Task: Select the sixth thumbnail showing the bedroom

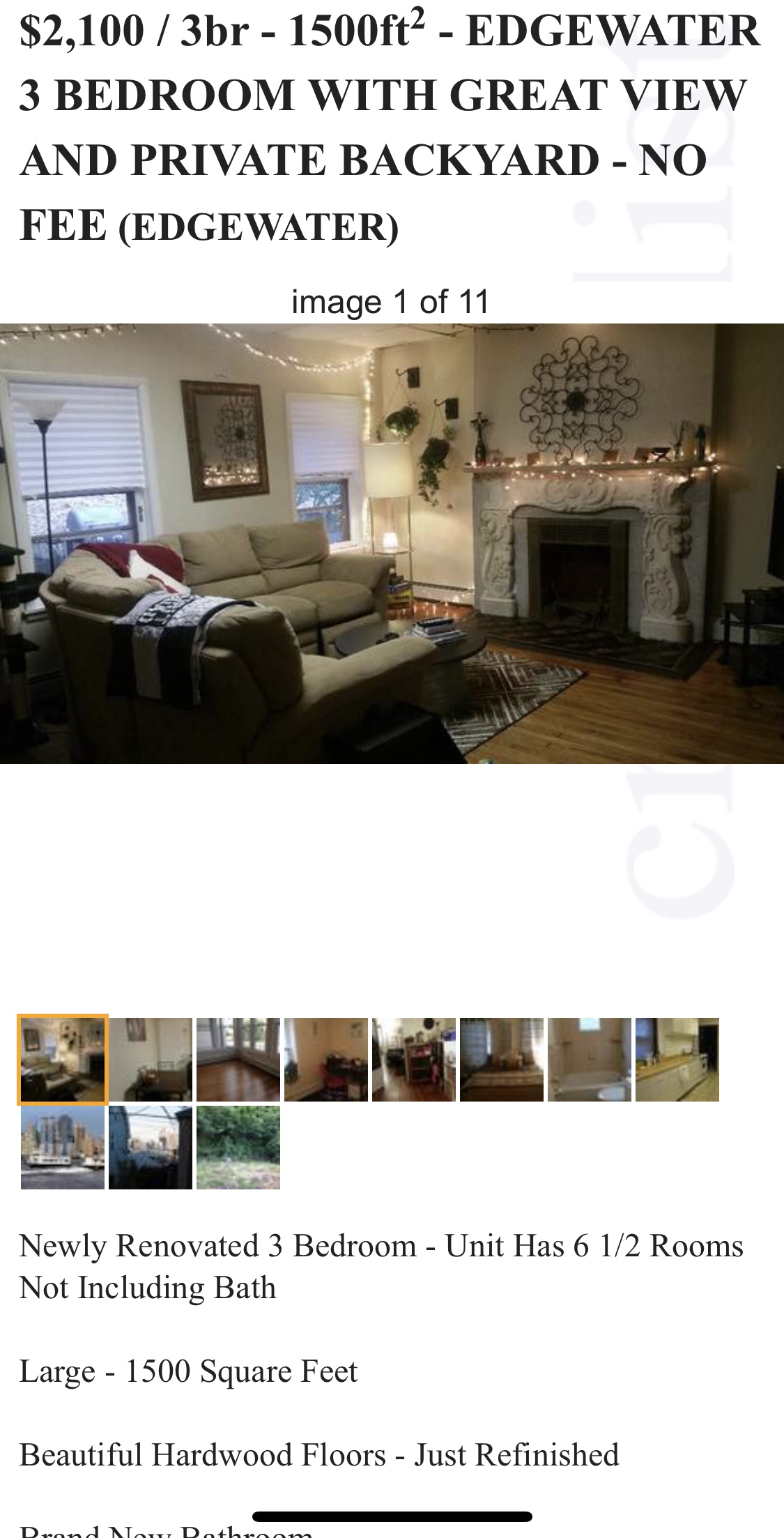Action: pyautogui.click(x=502, y=1060)
